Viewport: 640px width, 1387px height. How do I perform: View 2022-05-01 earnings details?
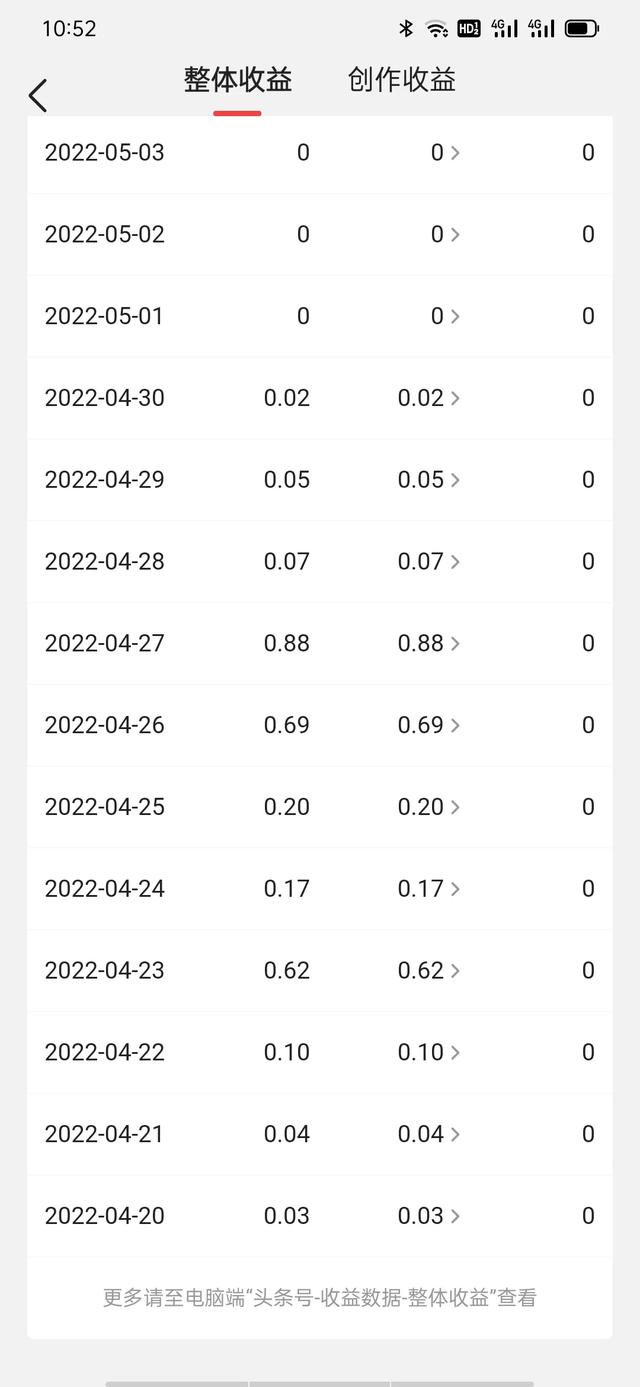tap(455, 317)
